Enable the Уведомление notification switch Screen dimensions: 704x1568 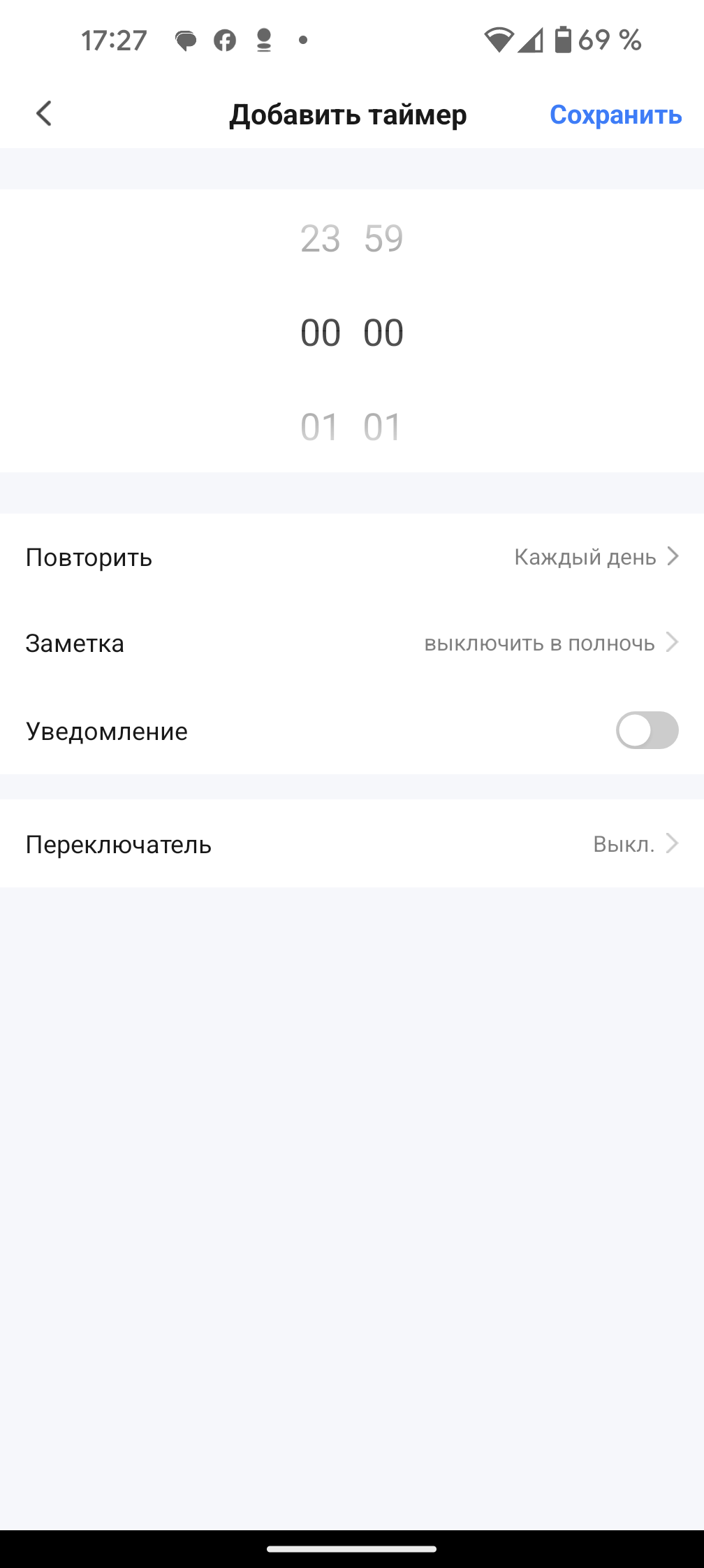pyautogui.click(x=646, y=731)
